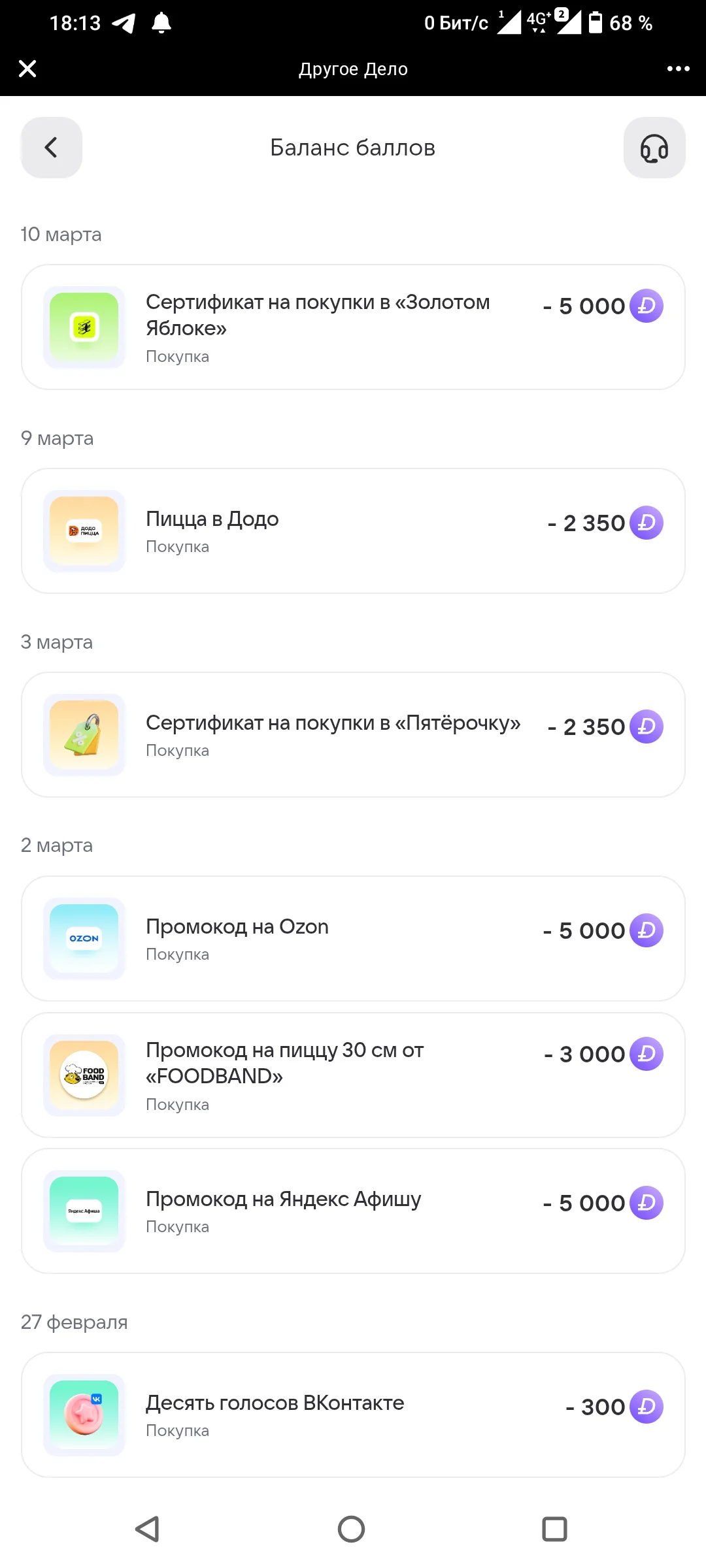
Task: Open the three-dot overflow menu
Action: click(678, 69)
